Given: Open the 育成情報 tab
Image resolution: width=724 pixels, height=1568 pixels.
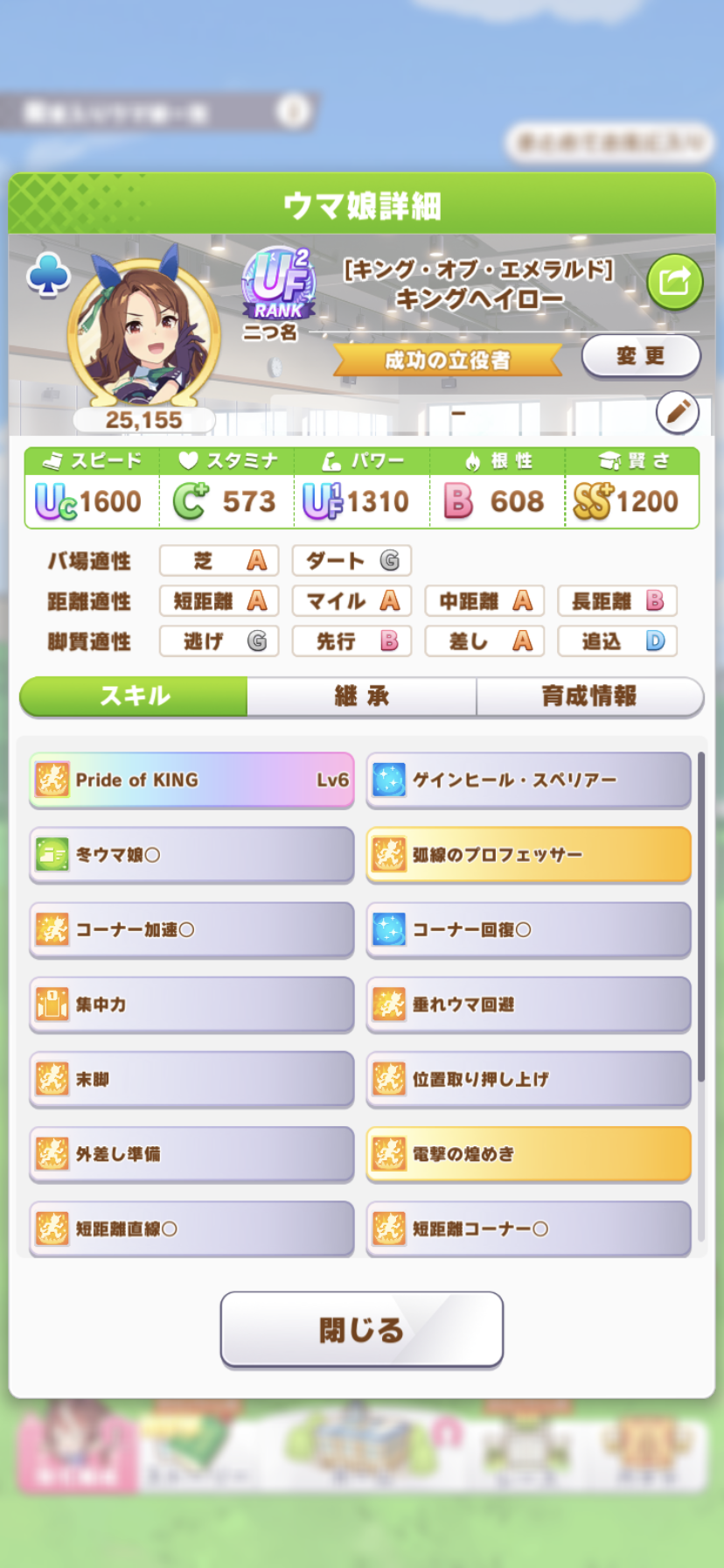Looking at the screenshot, I should click(589, 696).
